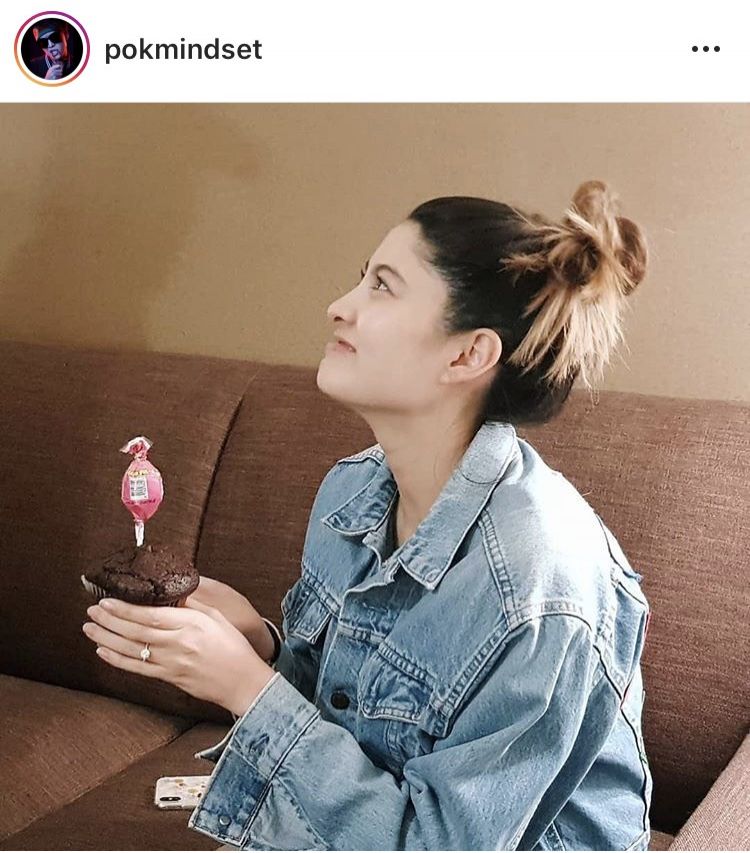Viewport: 750px width, 853px height.
Task: Tap the post photo by pokmindset
Action: tap(375, 477)
